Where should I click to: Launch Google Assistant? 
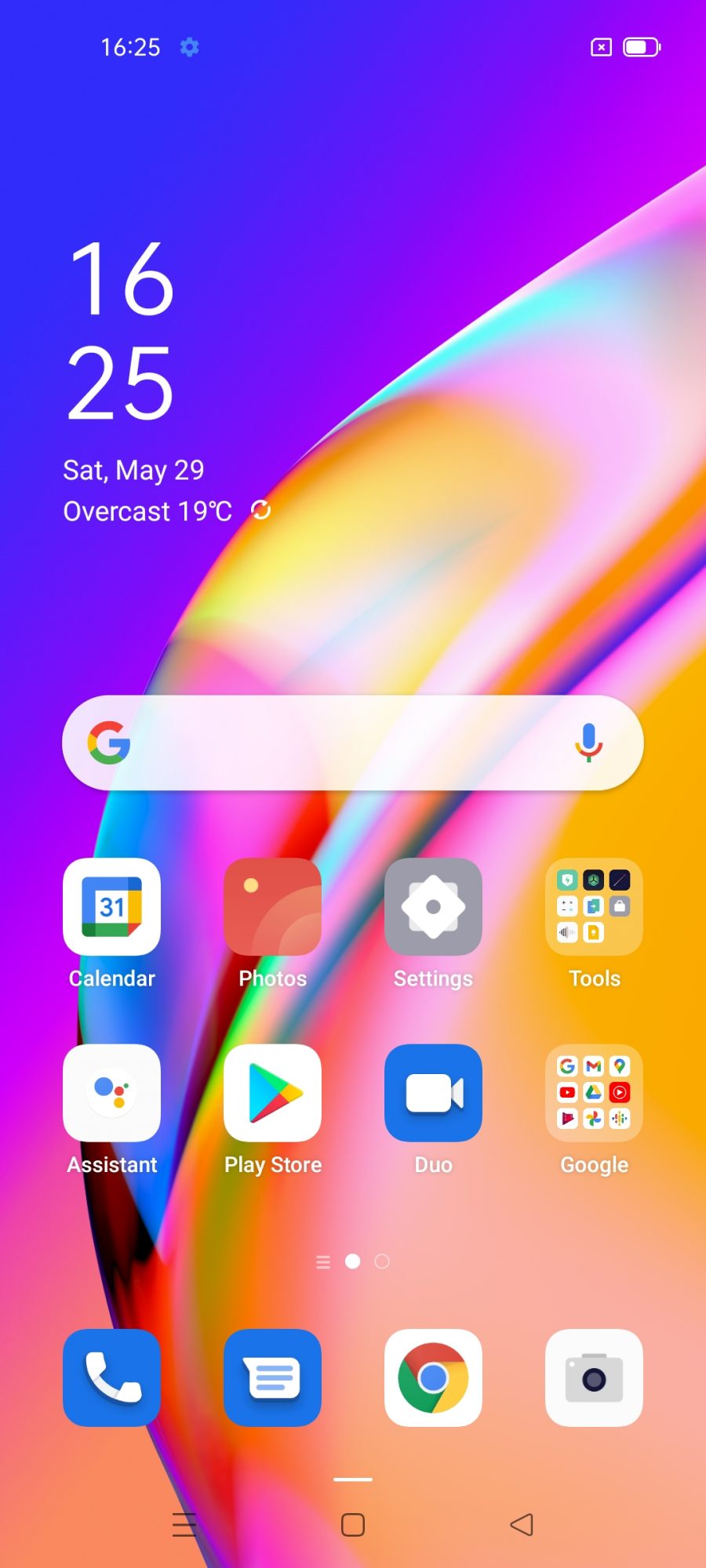click(112, 1093)
